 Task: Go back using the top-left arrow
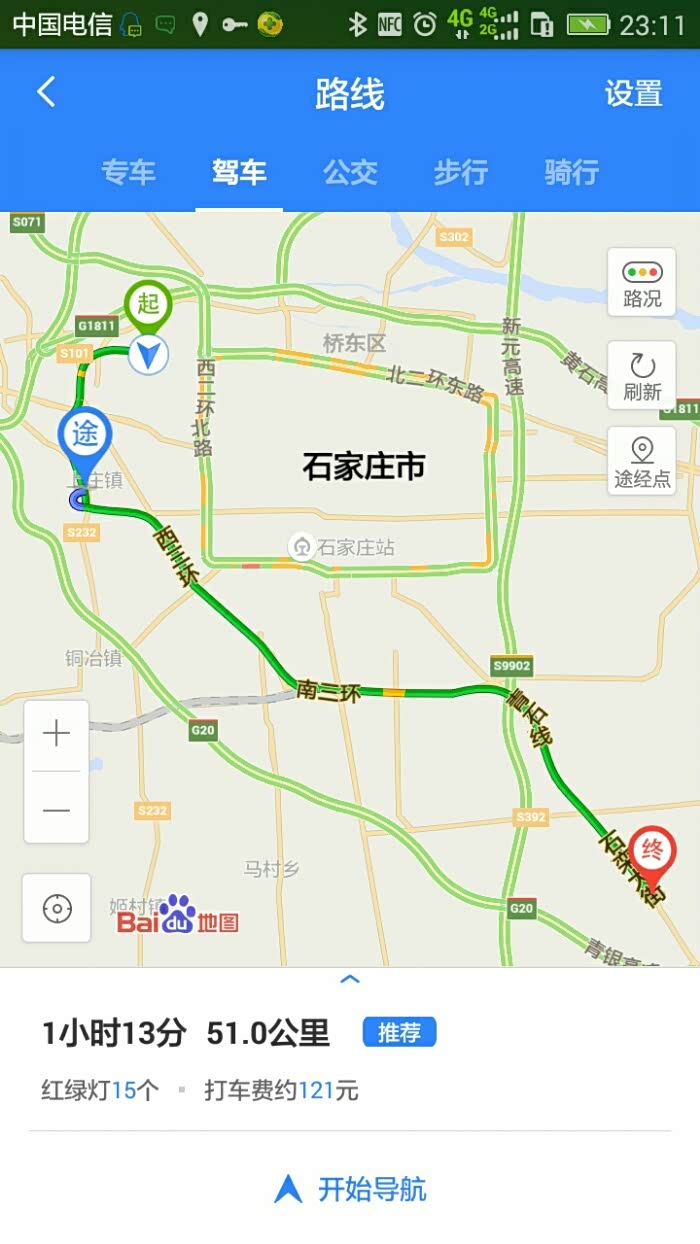coord(46,93)
